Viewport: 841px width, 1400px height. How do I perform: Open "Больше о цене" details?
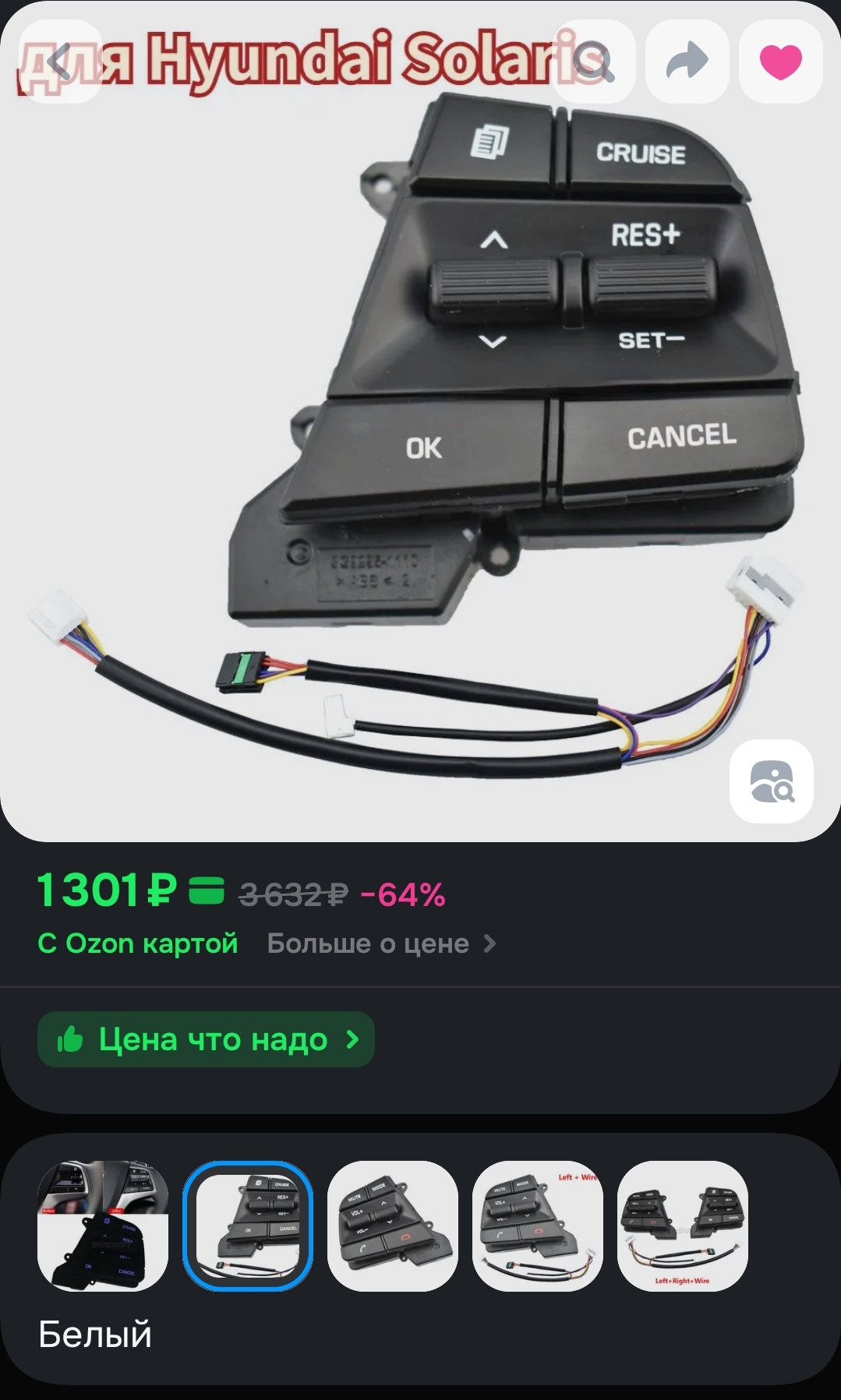click(x=381, y=943)
